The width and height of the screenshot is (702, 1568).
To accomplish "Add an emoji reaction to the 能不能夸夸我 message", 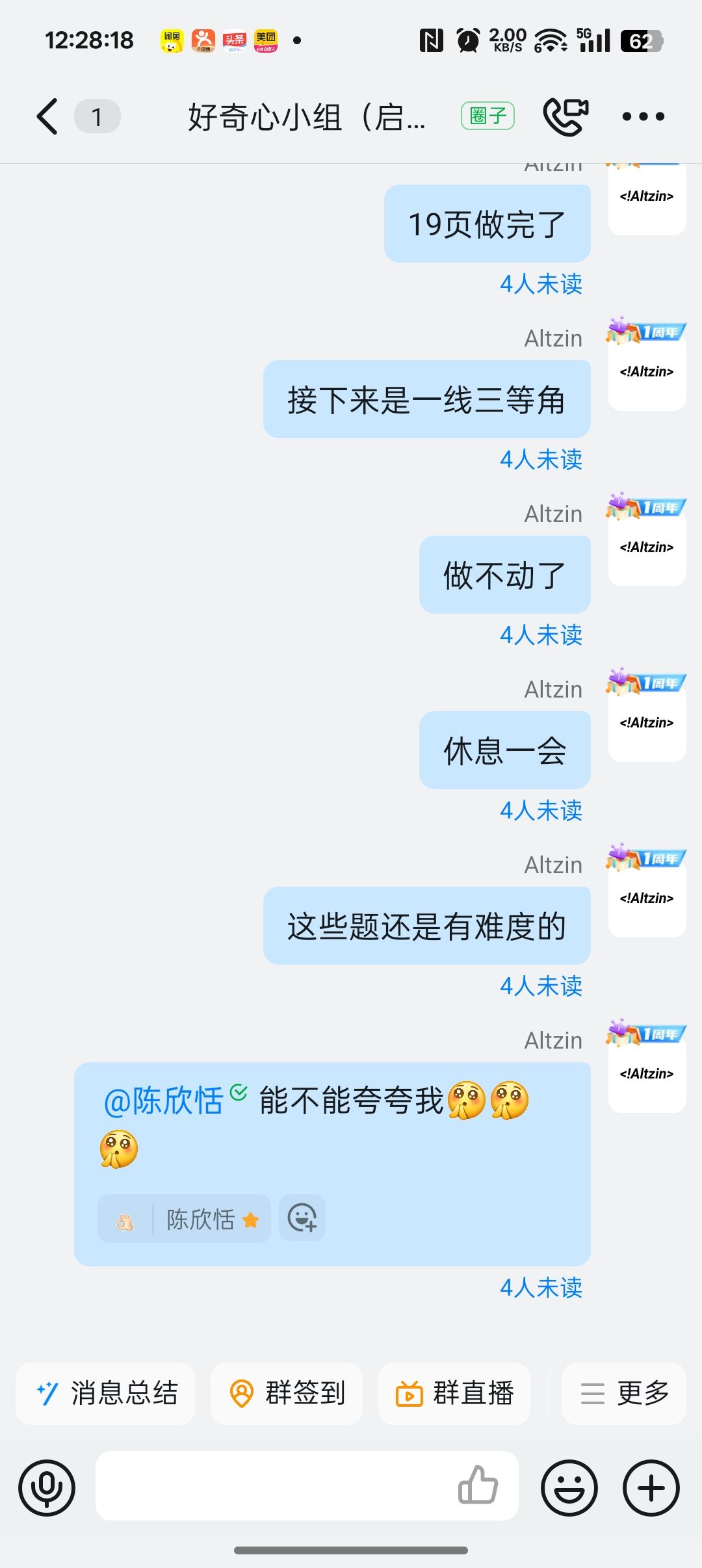I will click(x=302, y=1218).
